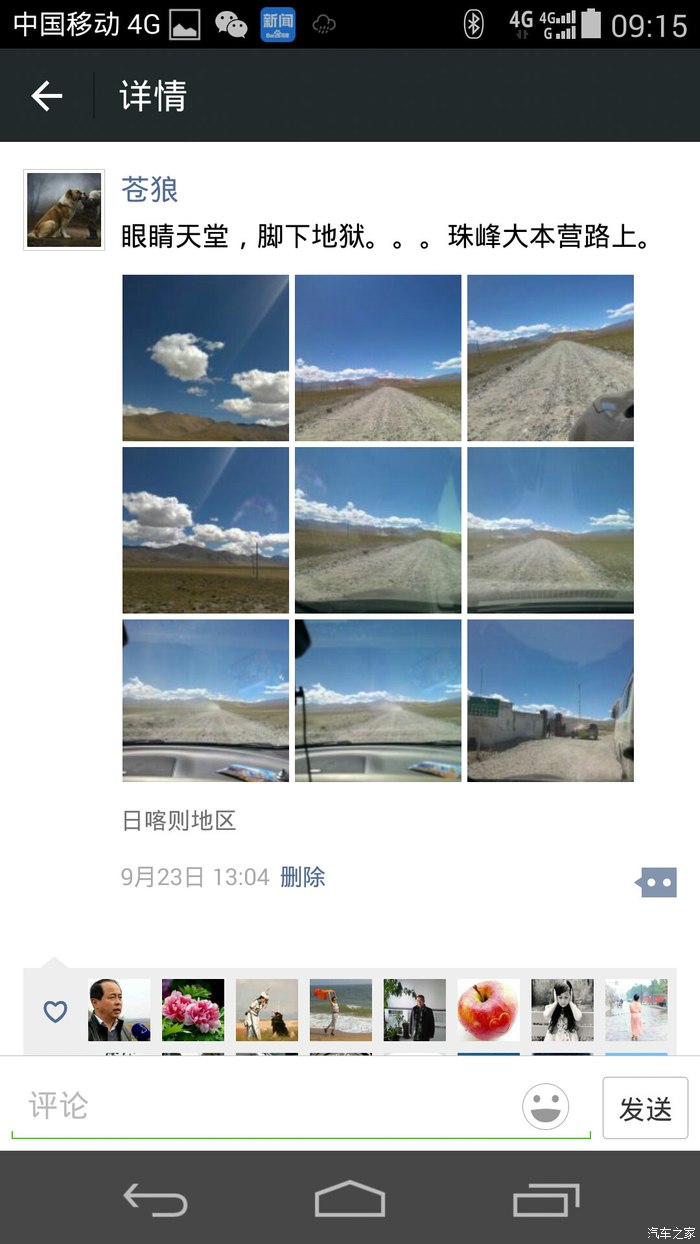
Task: Open 苍狼's profile name link
Action: pos(149,189)
